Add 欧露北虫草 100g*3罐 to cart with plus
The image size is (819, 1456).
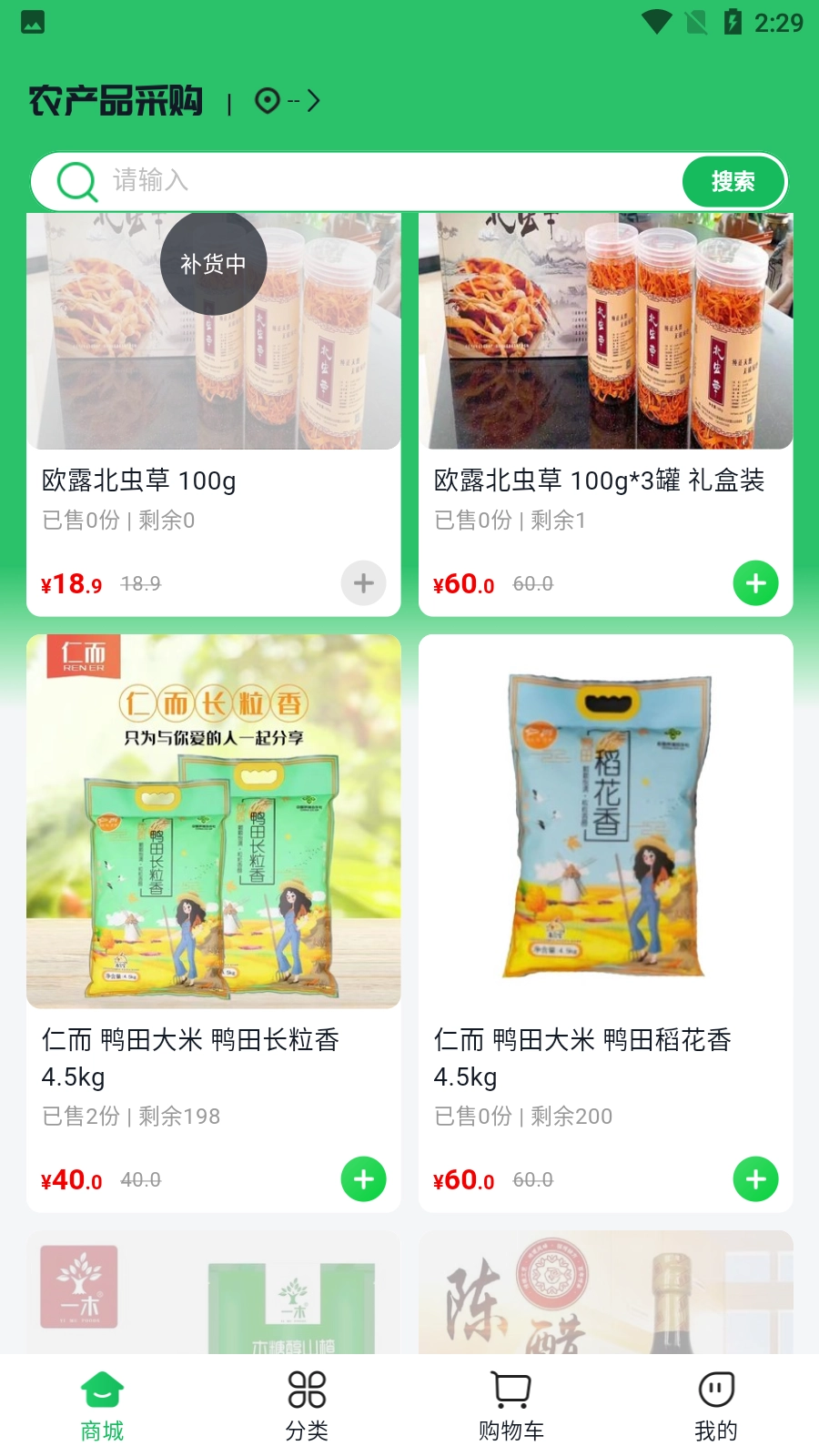pyautogui.click(x=754, y=583)
